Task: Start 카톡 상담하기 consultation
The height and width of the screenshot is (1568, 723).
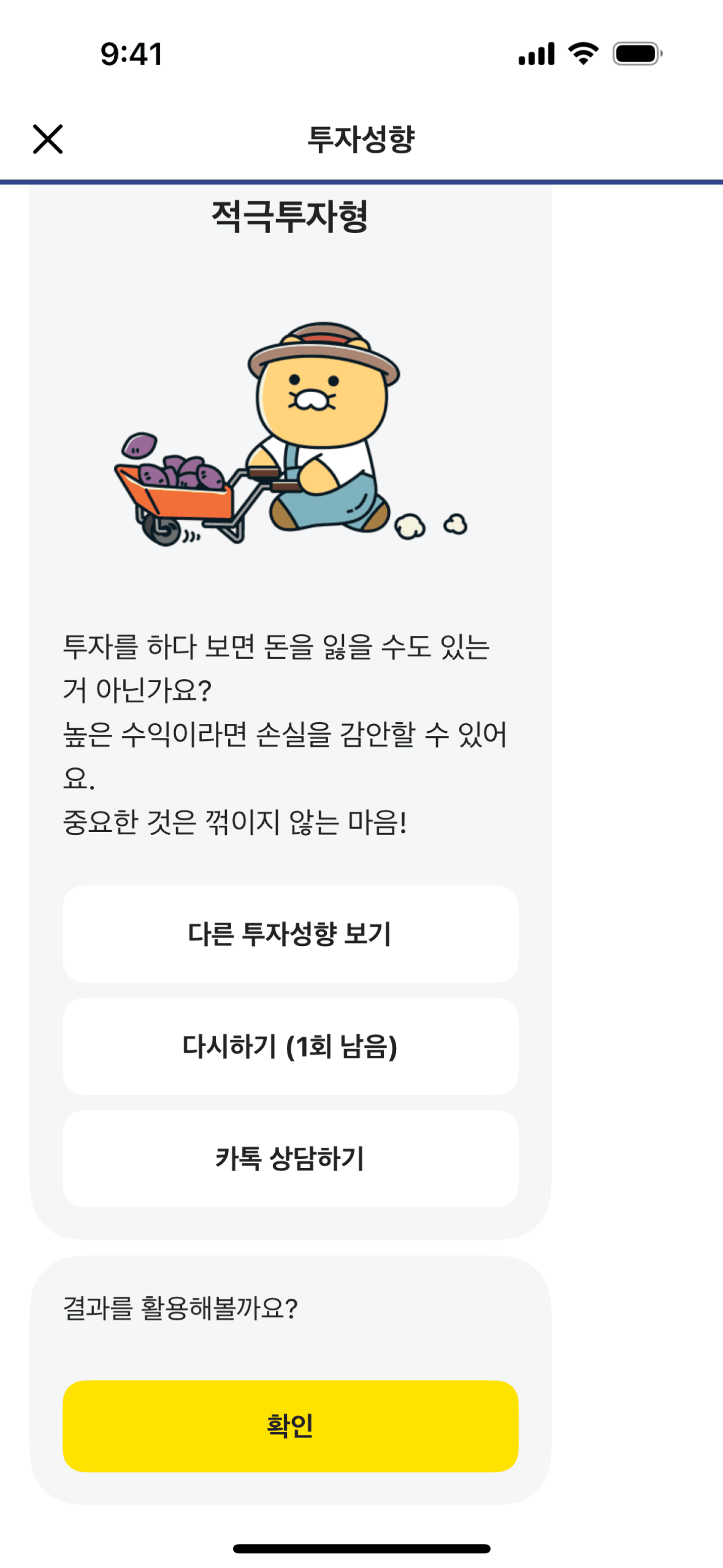Action: point(290,1158)
